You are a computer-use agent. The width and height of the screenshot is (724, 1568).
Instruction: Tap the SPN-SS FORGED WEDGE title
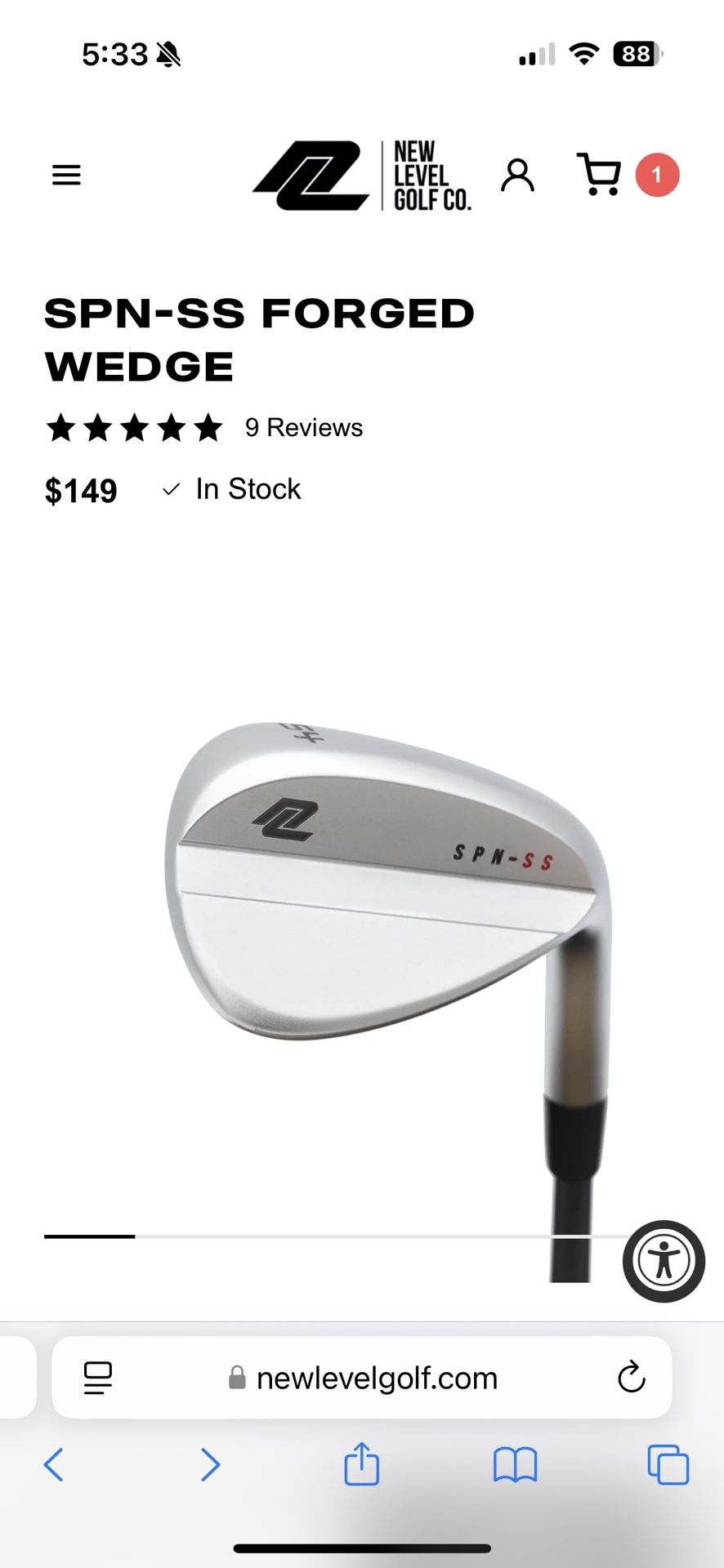click(x=260, y=339)
